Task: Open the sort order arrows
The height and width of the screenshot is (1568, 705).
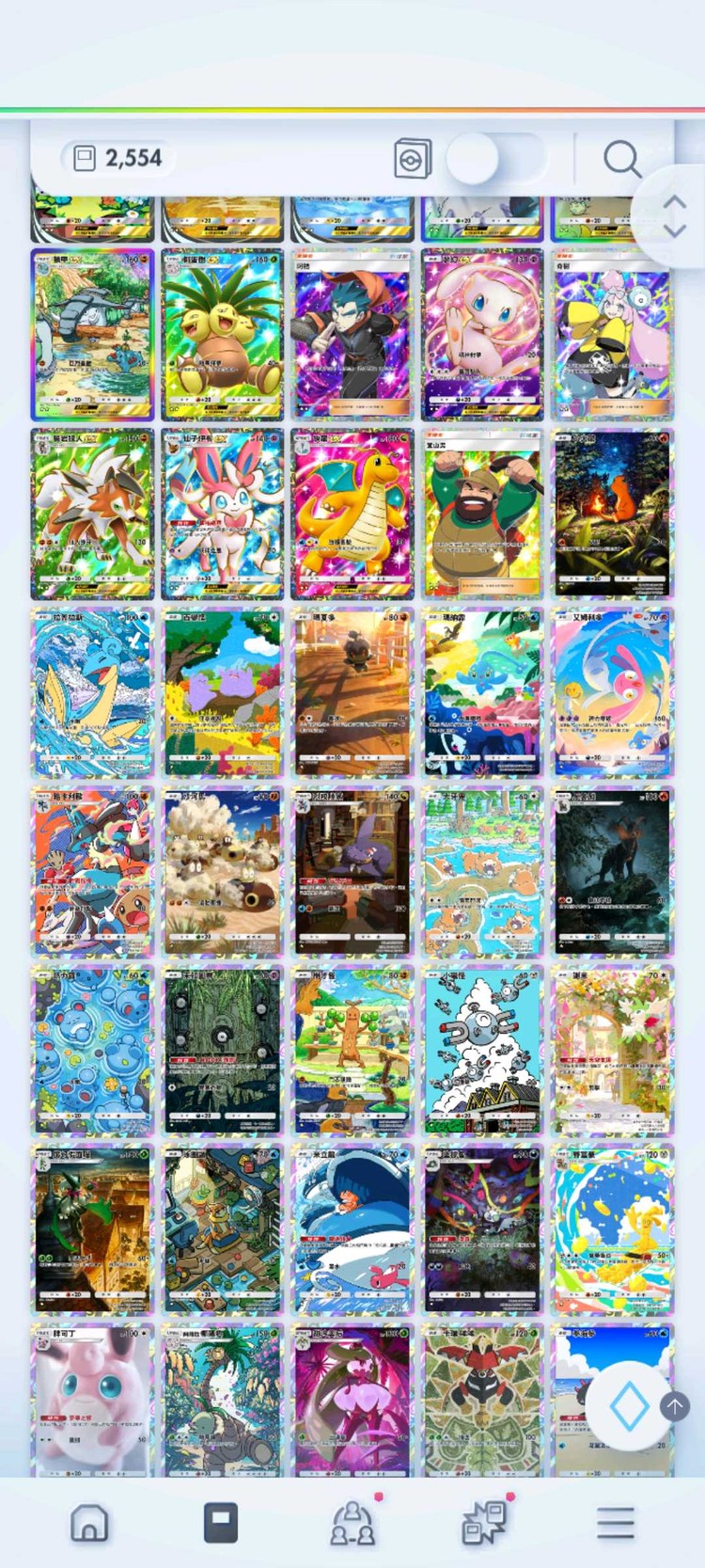Action: 674,216
